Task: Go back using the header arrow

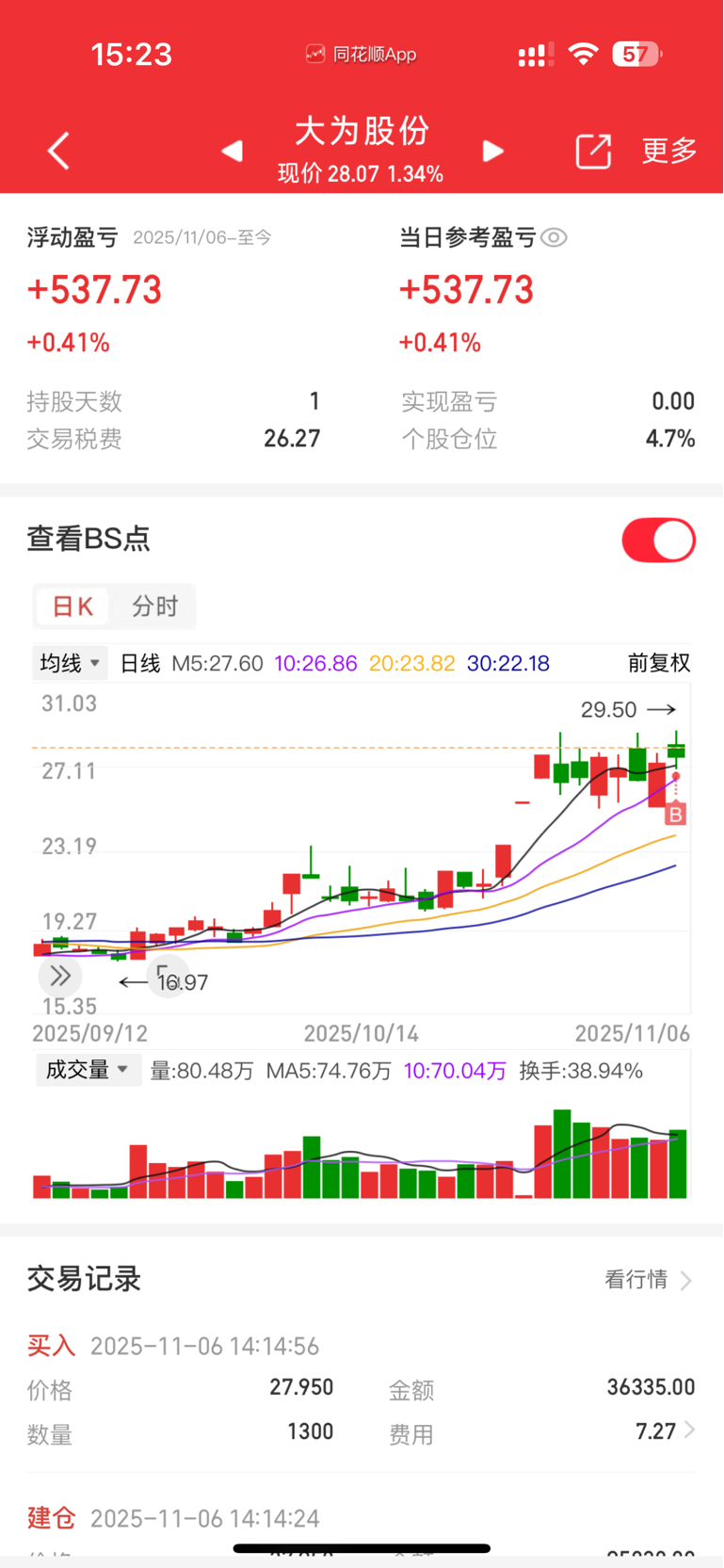Action: (58, 151)
